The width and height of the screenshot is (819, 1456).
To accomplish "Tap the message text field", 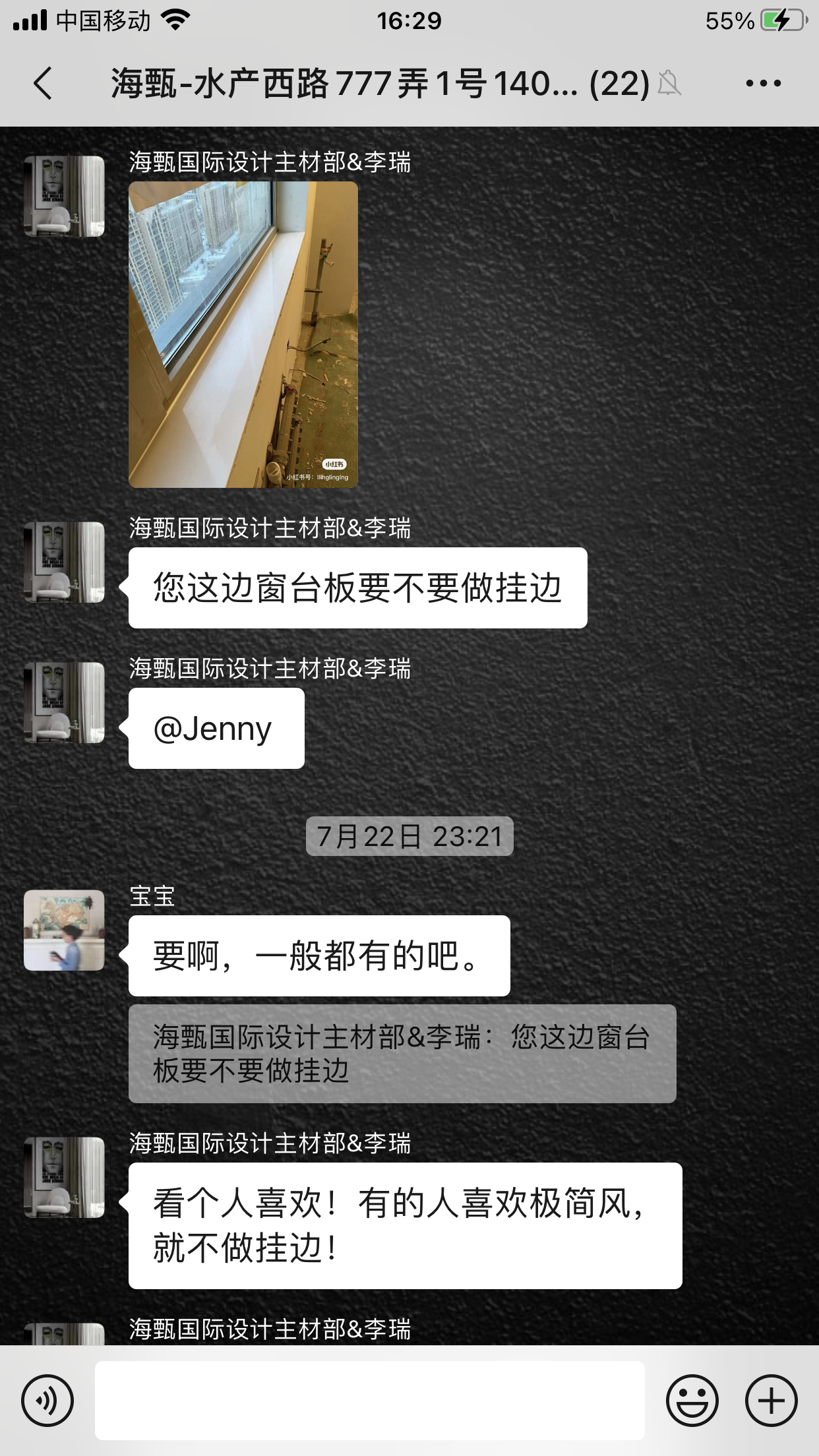I will [369, 1400].
